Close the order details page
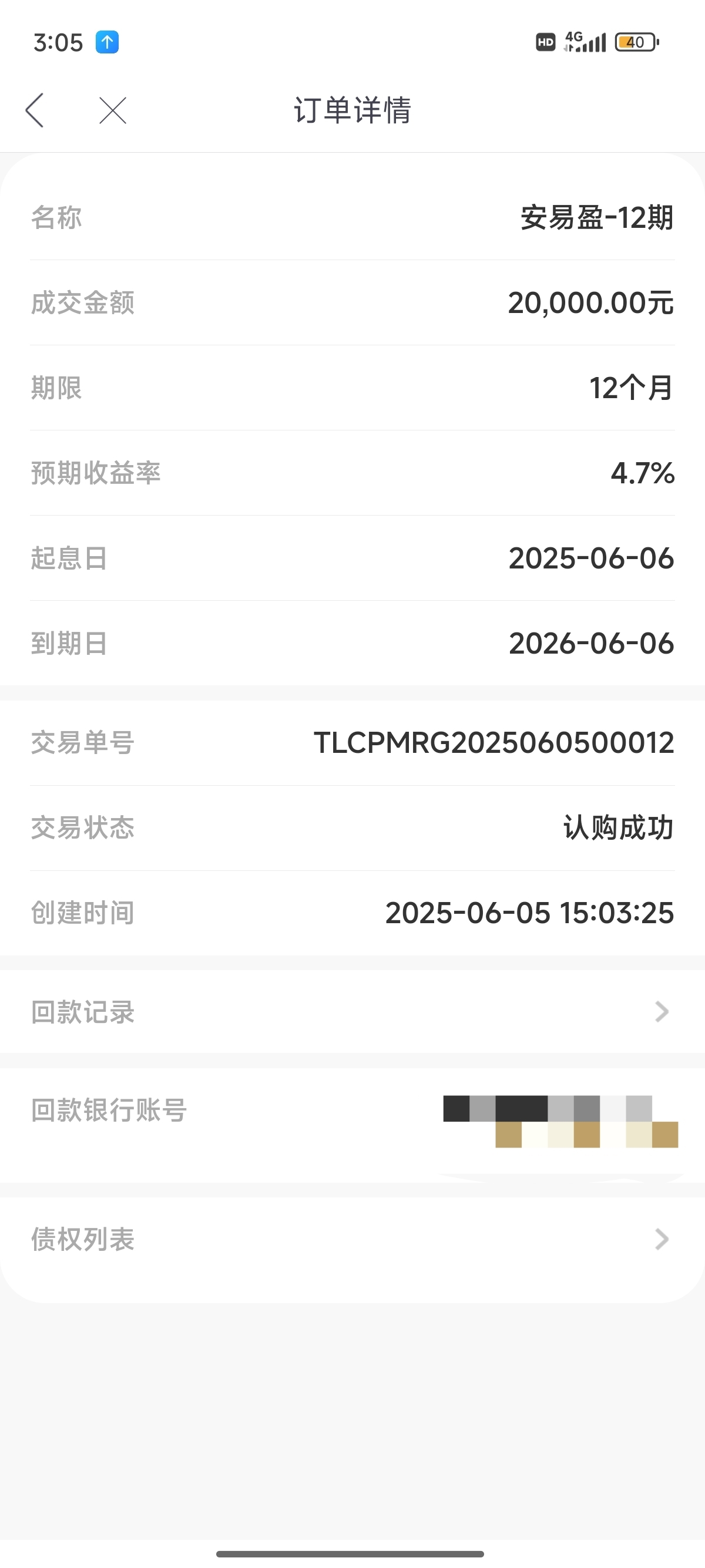The width and height of the screenshot is (705, 1568). click(x=113, y=110)
